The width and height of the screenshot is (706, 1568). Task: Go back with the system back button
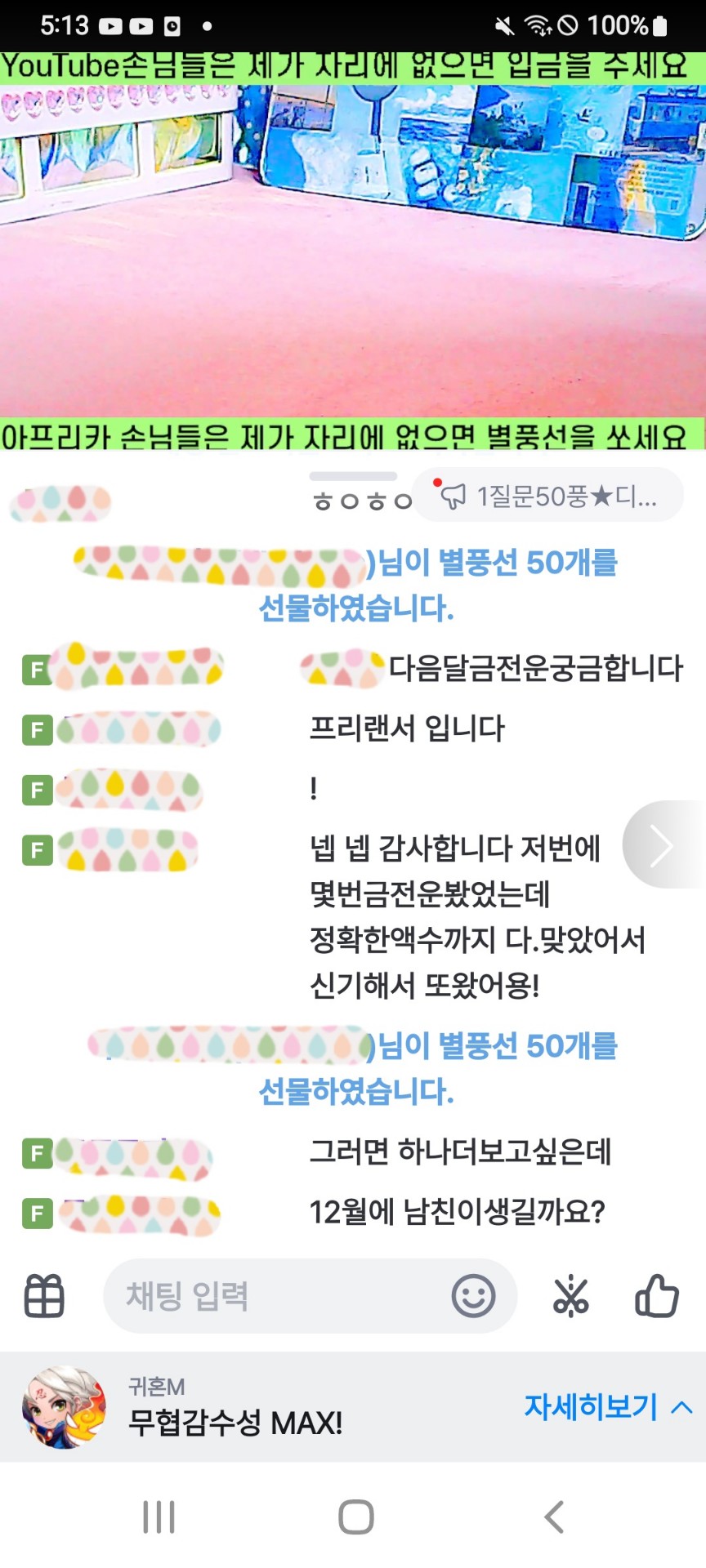554,1517
